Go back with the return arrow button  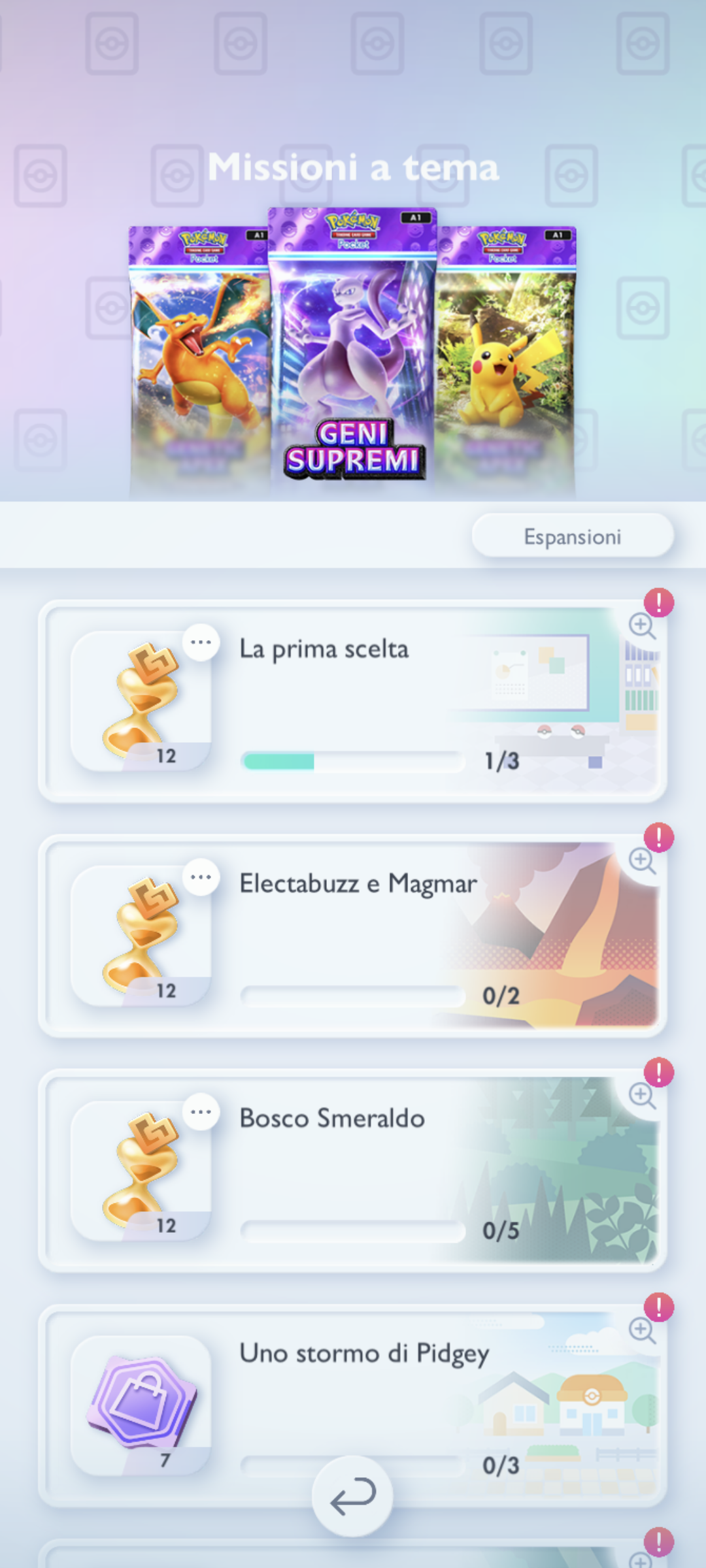[352, 1496]
